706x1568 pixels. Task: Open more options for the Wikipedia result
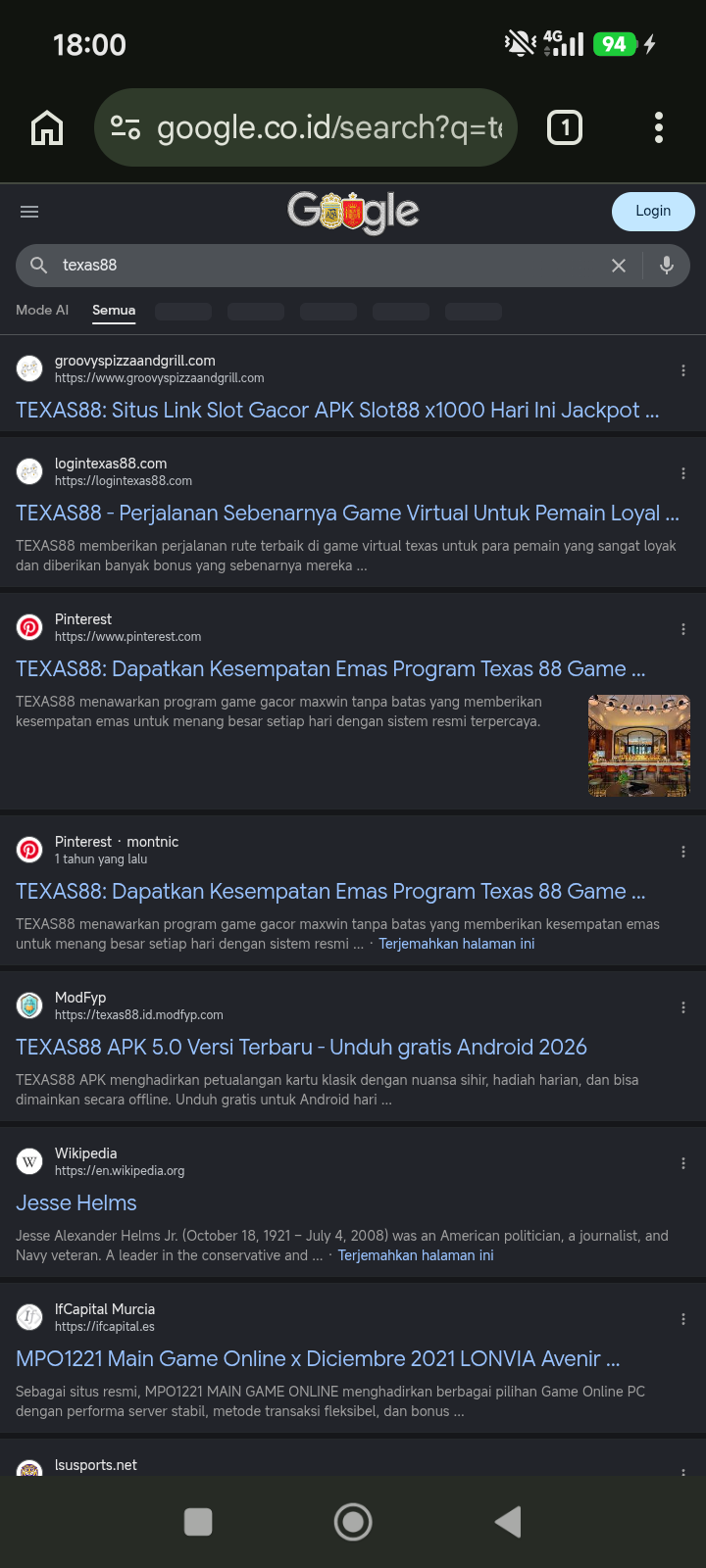point(683,1163)
